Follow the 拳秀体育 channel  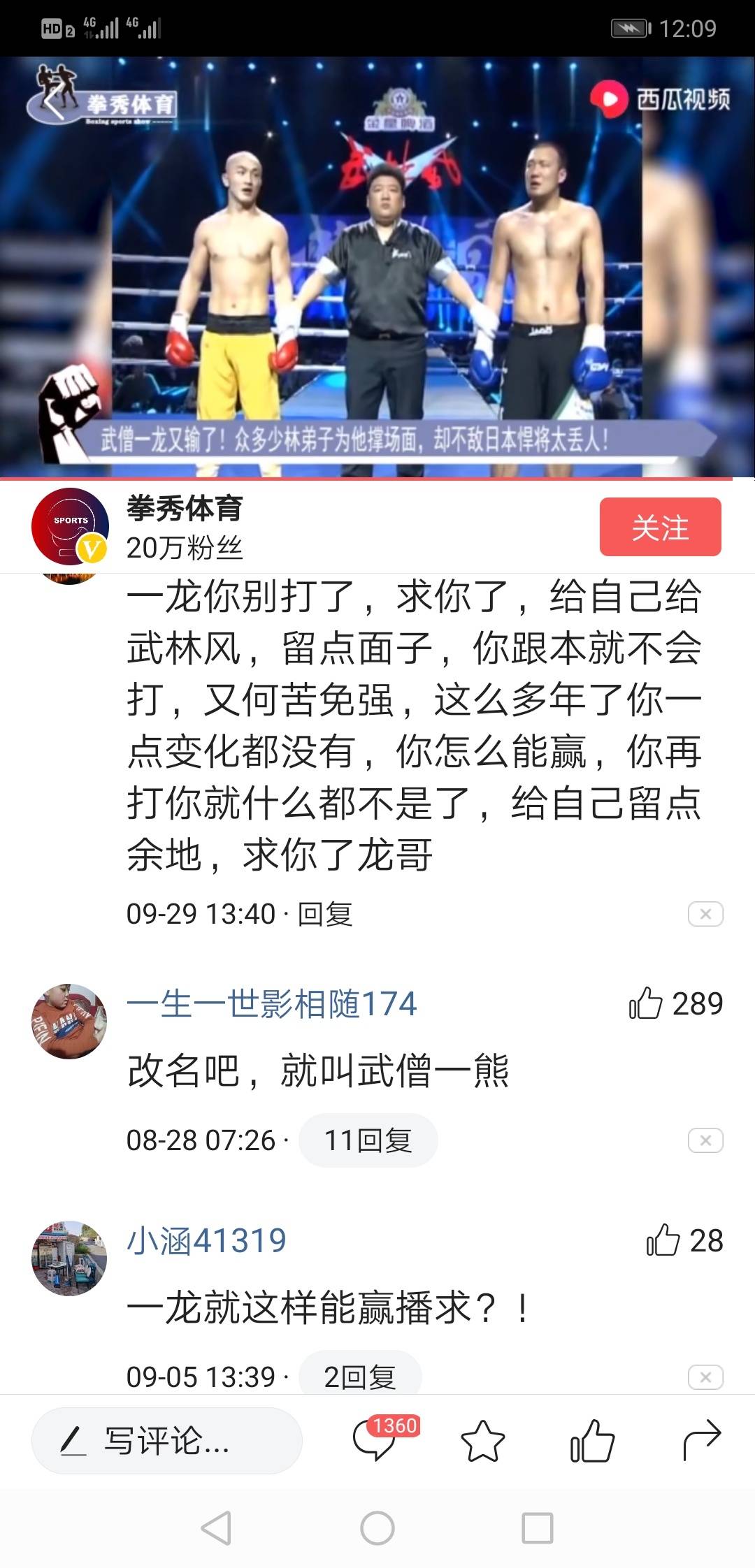coord(660,527)
